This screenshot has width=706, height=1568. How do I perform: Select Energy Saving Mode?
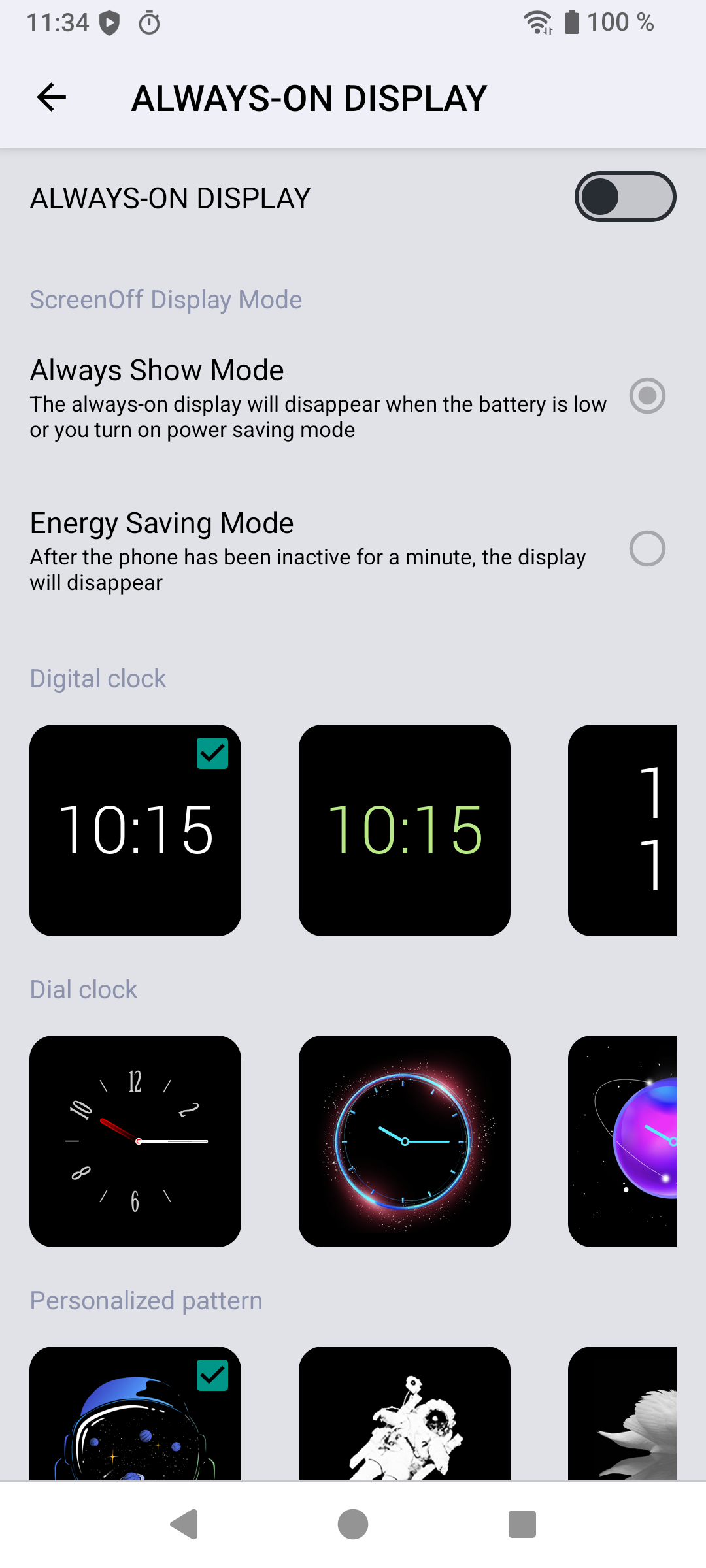pyautogui.click(x=353, y=549)
